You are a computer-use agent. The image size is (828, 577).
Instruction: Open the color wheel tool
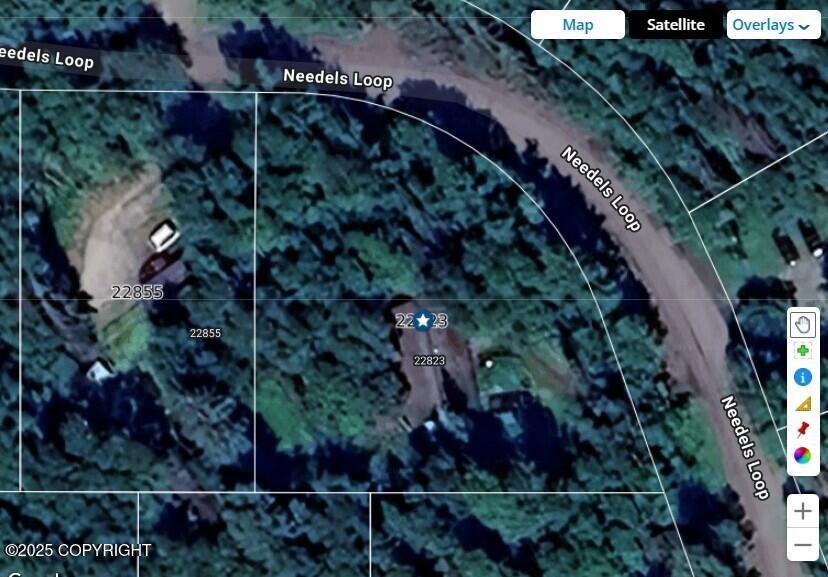tap(802, 455)
